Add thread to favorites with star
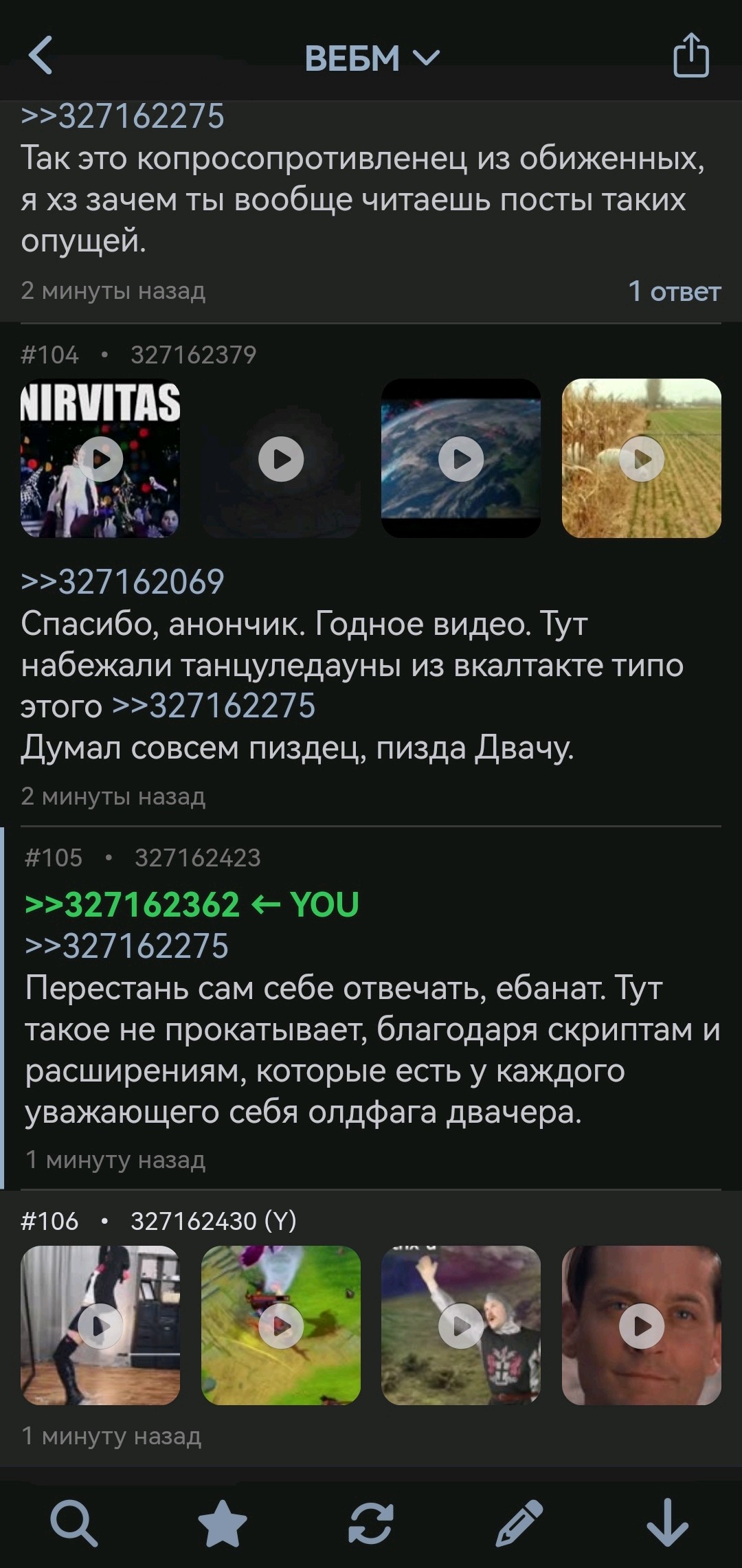The image size is (742, 1568). click(x=222, y=1523)
